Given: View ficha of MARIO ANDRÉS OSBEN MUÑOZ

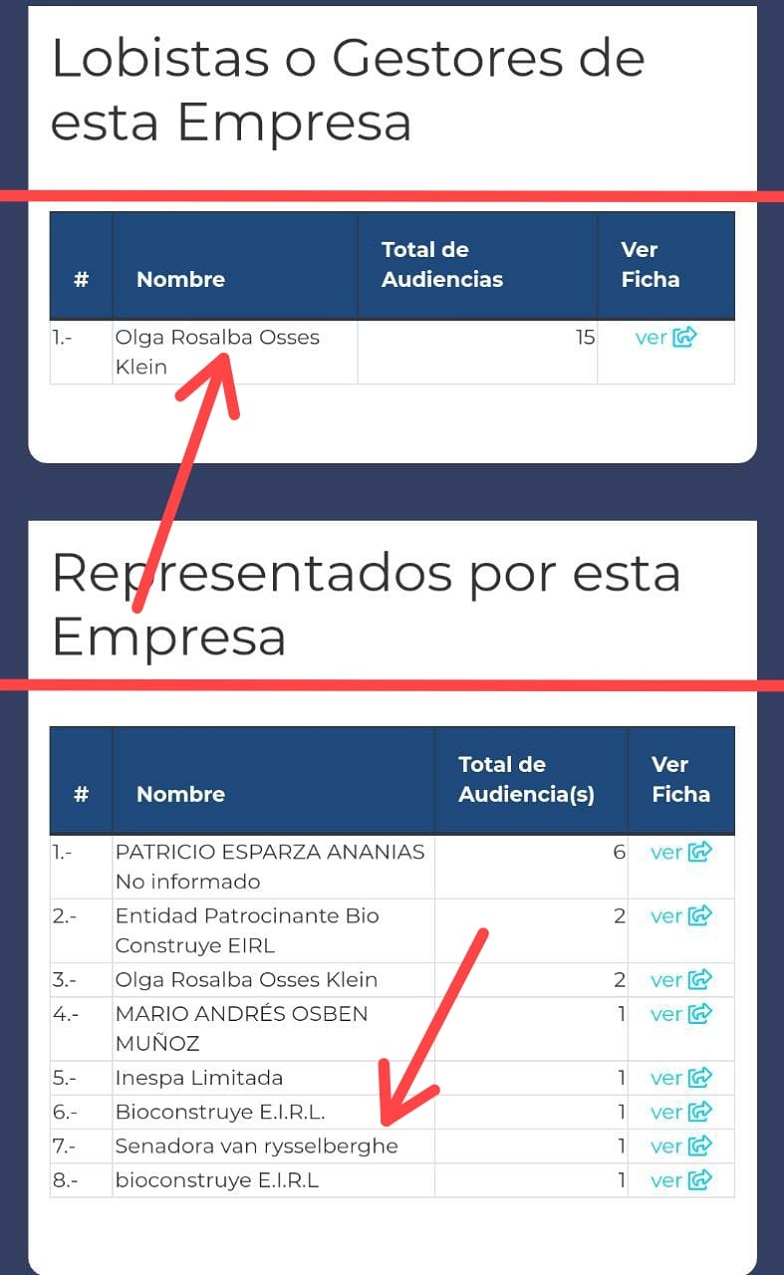Looking at the screenshot, I should click(x=680, y=1015).
